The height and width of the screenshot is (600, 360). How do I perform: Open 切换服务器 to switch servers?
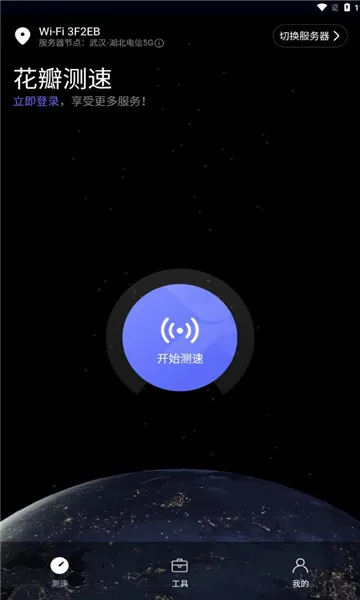tap(310, 36)
